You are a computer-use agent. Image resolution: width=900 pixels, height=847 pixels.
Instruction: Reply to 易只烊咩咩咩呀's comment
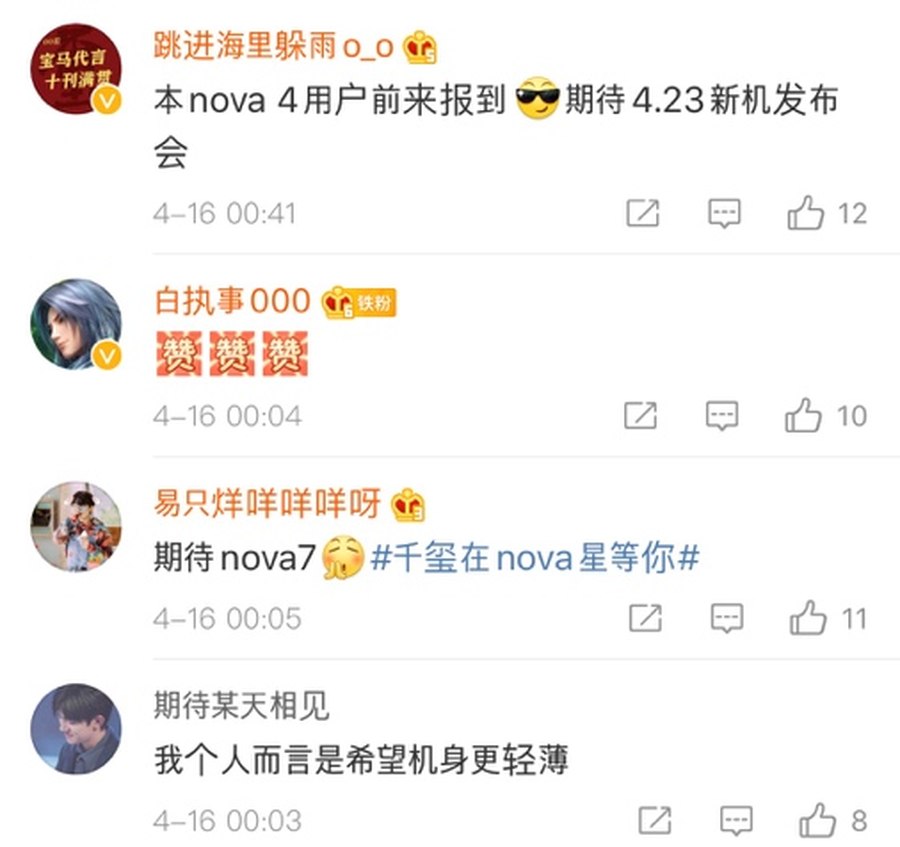[x=727, y=619]
